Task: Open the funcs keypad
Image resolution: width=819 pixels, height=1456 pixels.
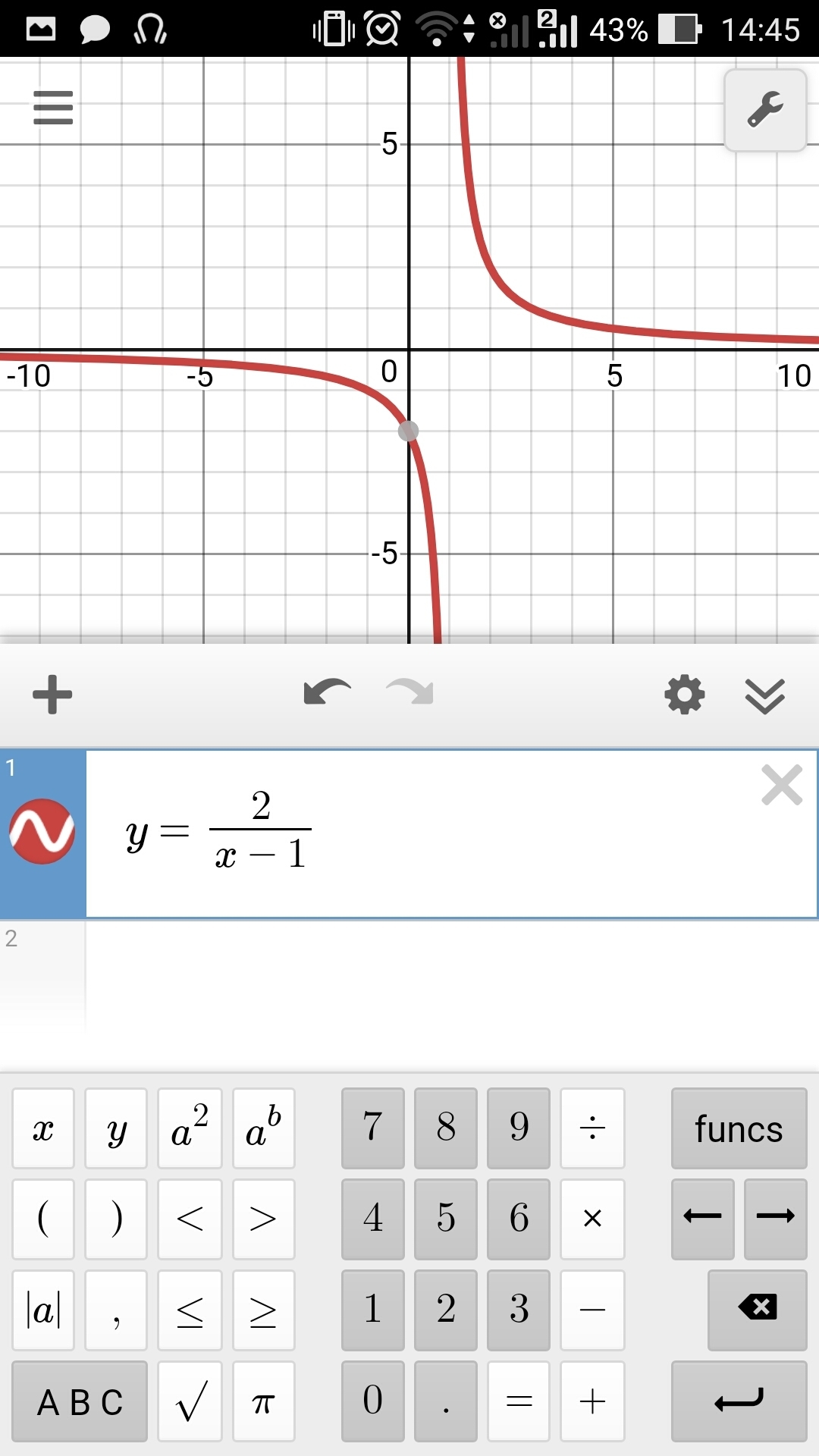Action: pos(739,1128)
